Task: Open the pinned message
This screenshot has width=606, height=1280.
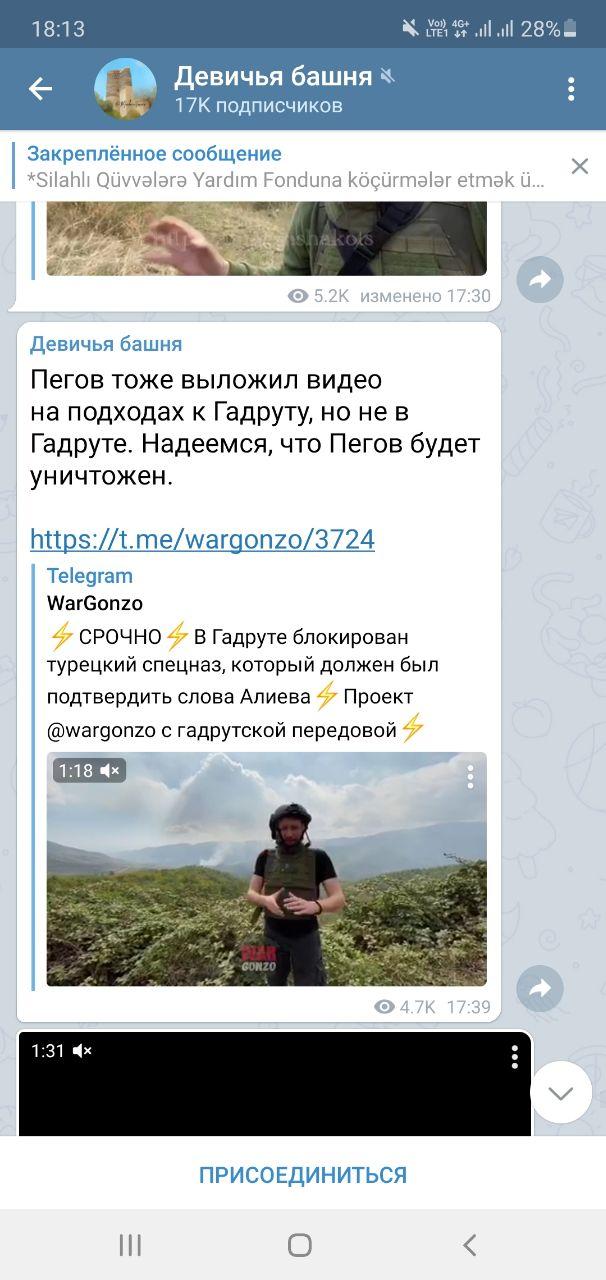Action: (x=285, y=167)
